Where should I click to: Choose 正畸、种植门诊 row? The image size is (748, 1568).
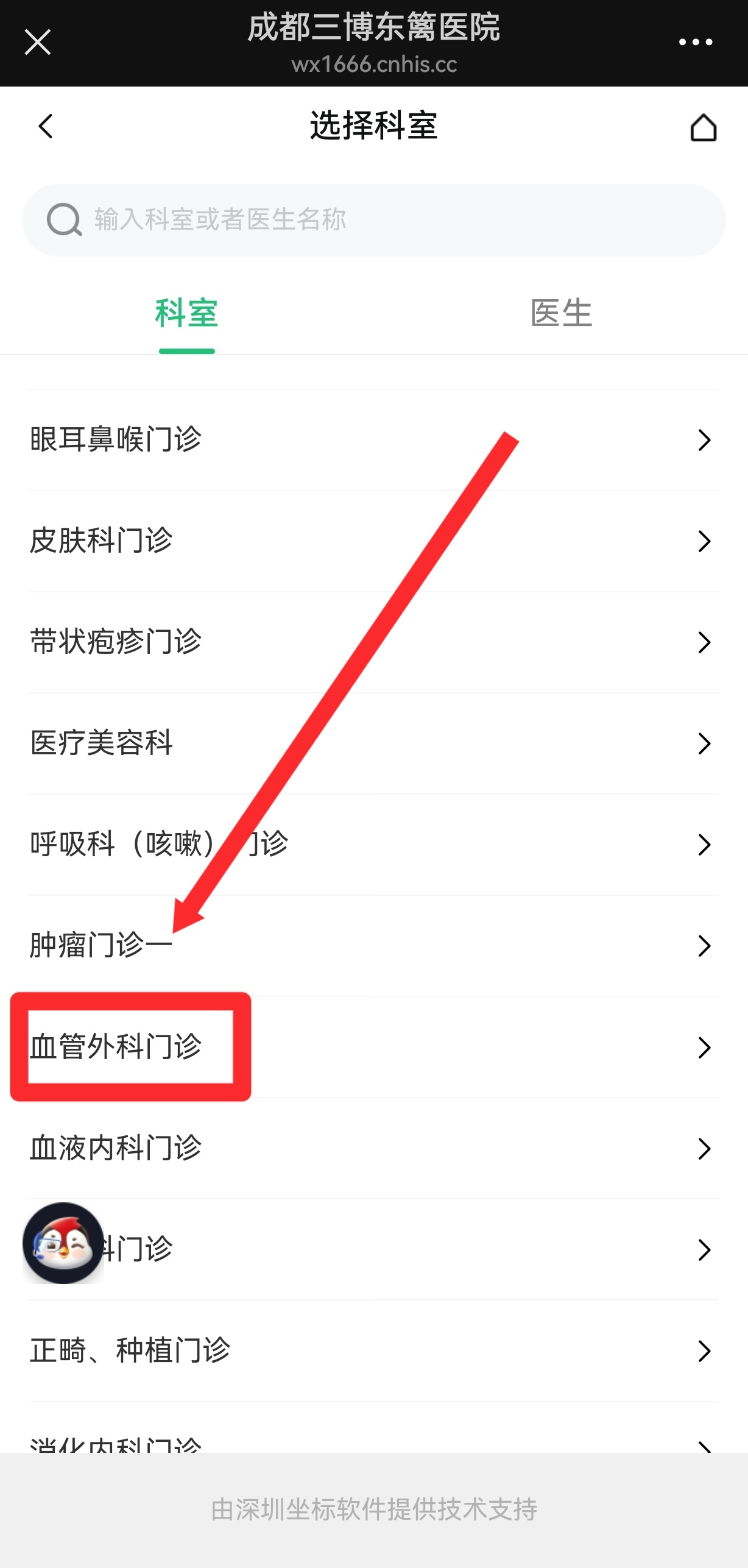coord(374,1350)
